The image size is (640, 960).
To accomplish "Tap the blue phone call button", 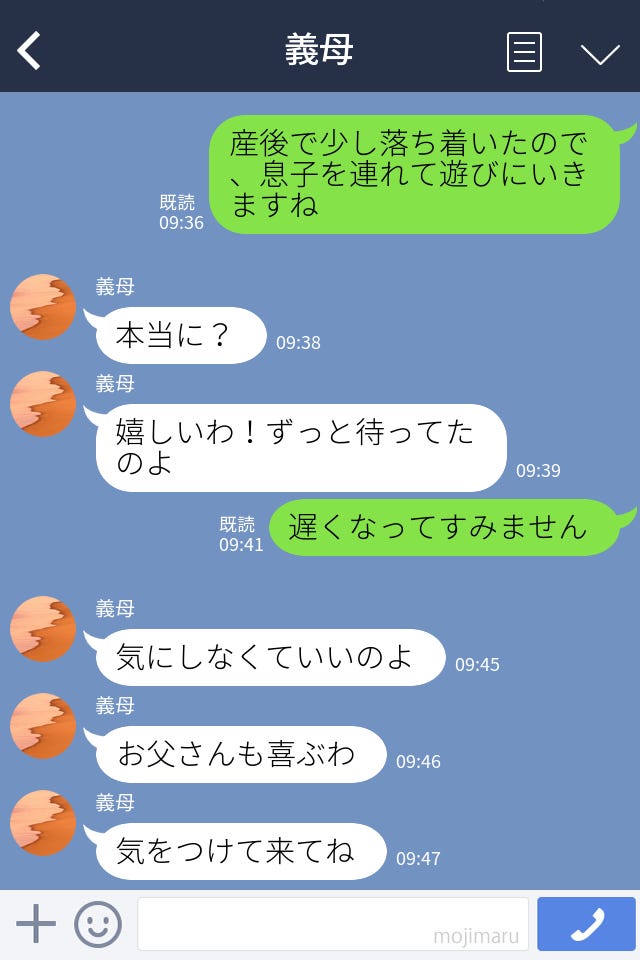I will (586, 924).
